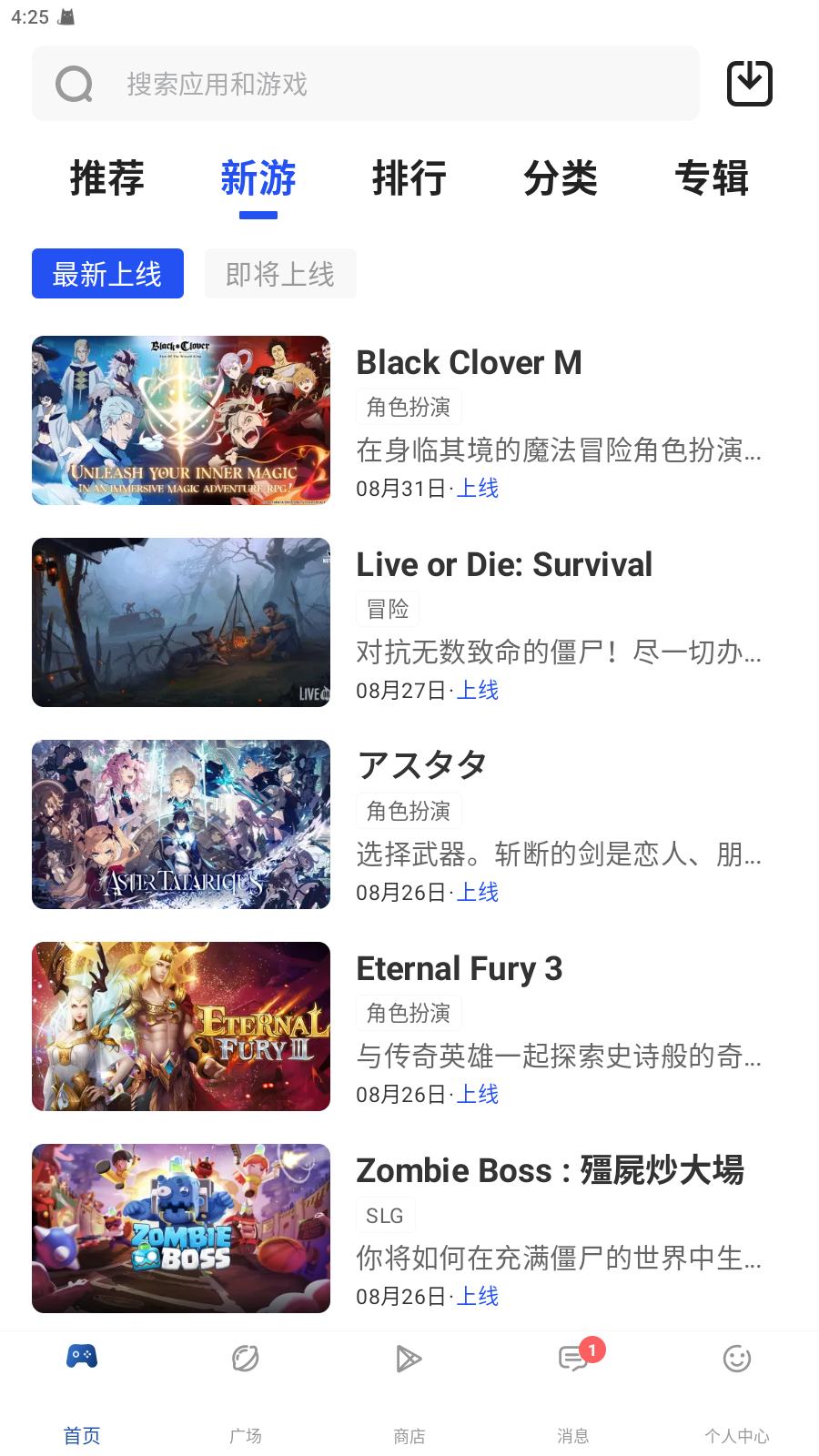Switch to the 推荐 tab

pyautogui.click(x=107, y=178)
